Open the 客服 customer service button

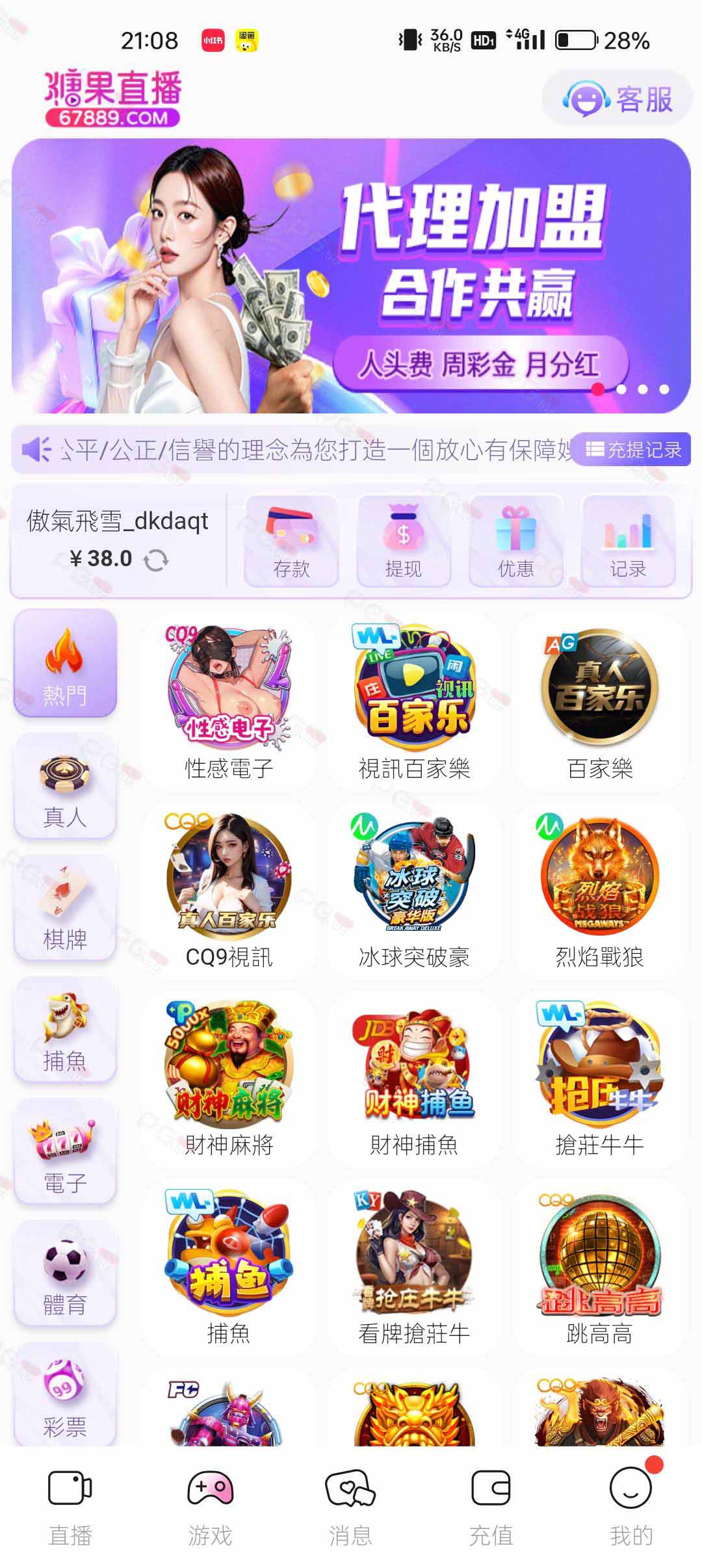617,99
